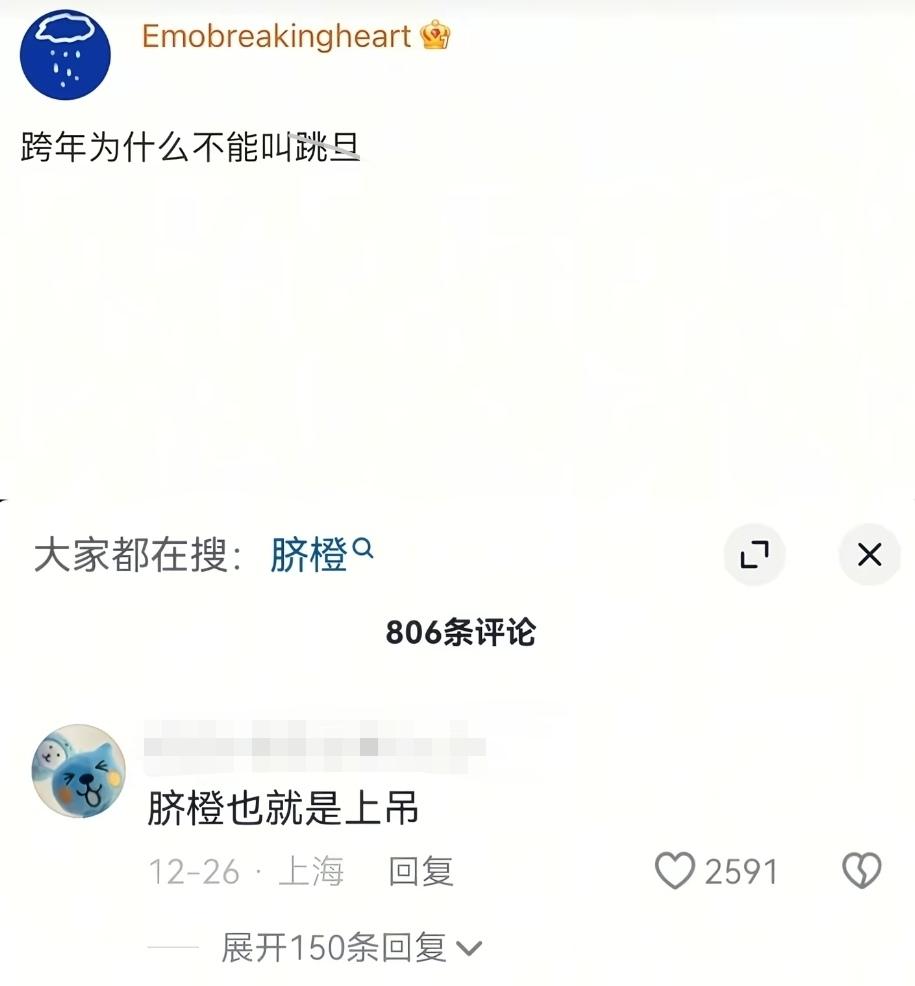Open the blue cat commenter's avatar
This screenshot has width=915, height=986.
[x=79, y=771]
